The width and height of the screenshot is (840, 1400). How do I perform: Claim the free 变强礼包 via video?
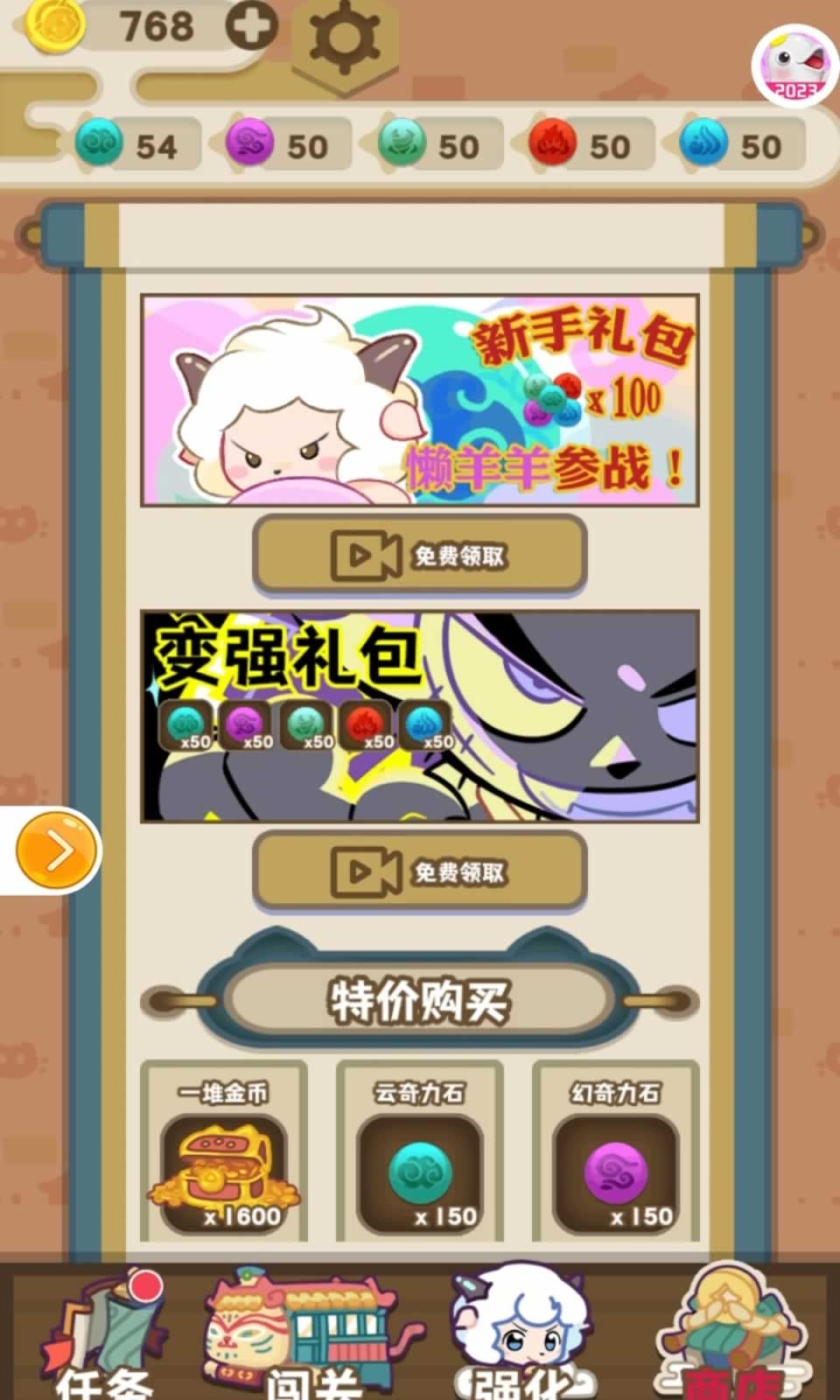click(x=419, y=871)
